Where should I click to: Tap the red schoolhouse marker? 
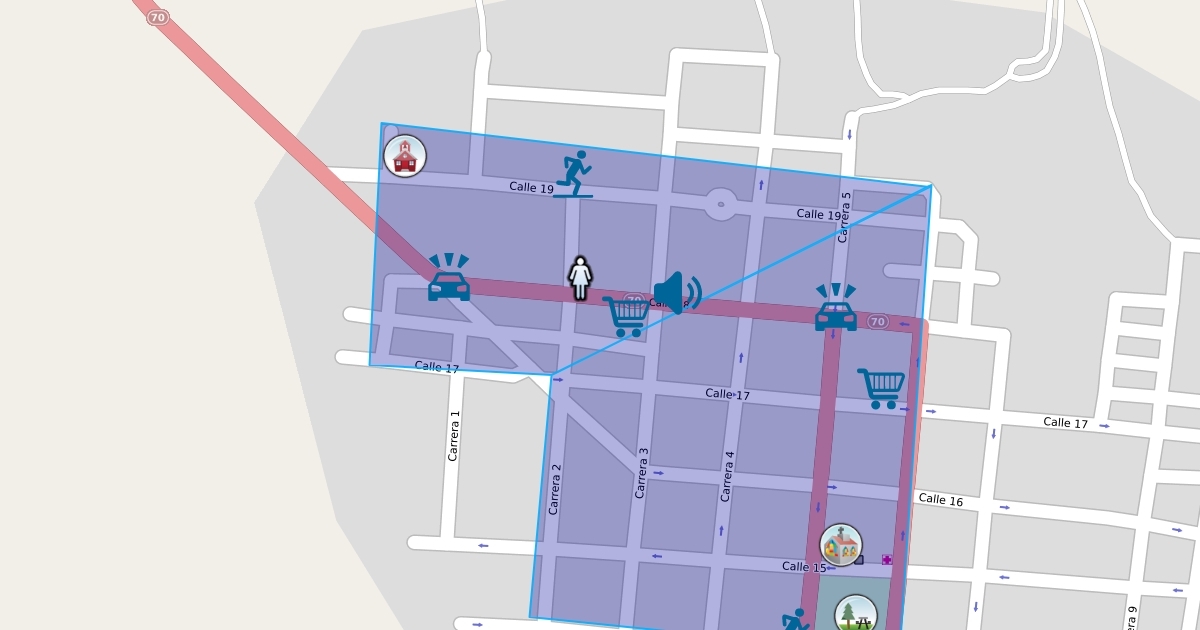point(405,156)
